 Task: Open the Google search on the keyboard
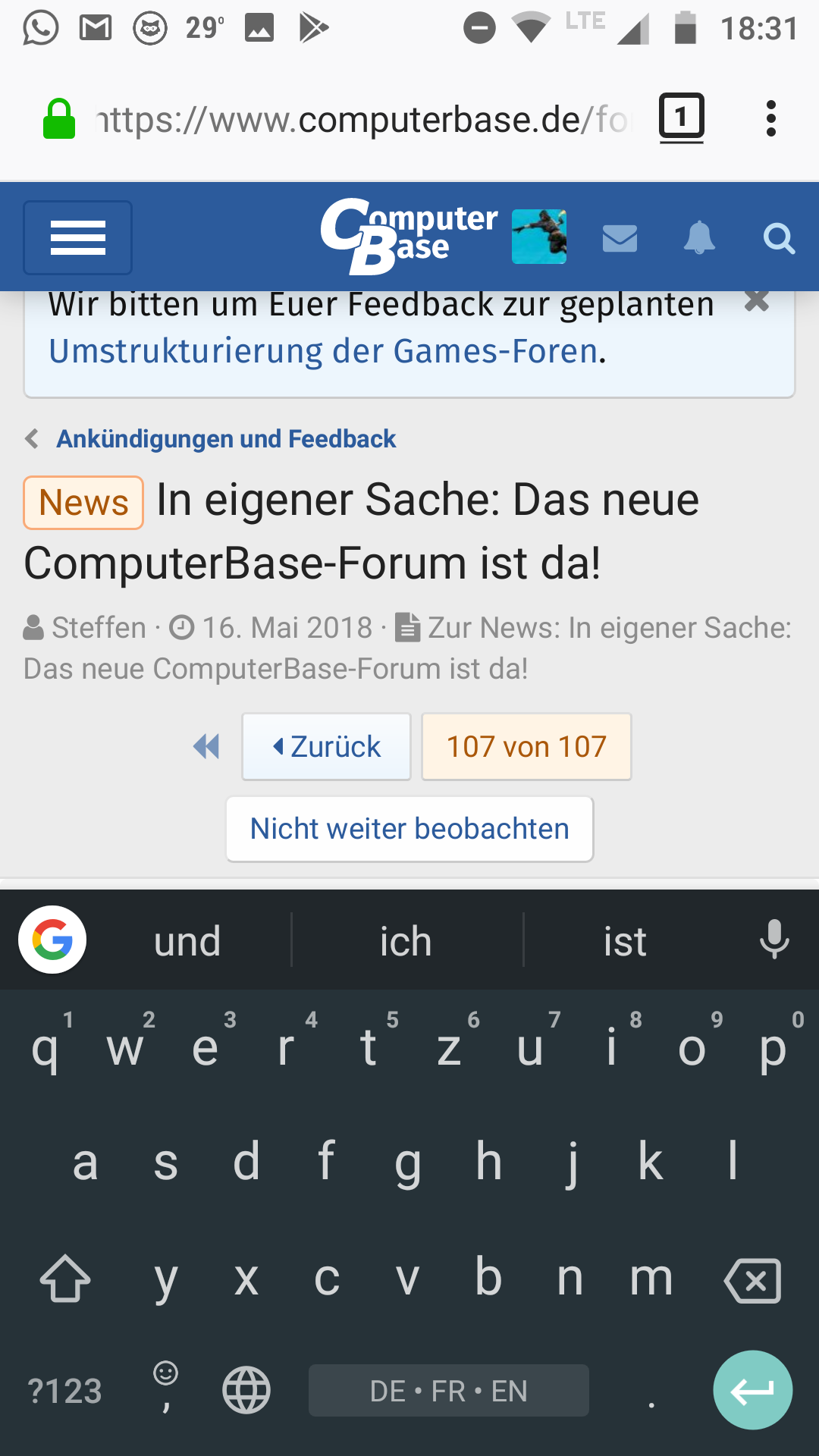pos(52,940)
